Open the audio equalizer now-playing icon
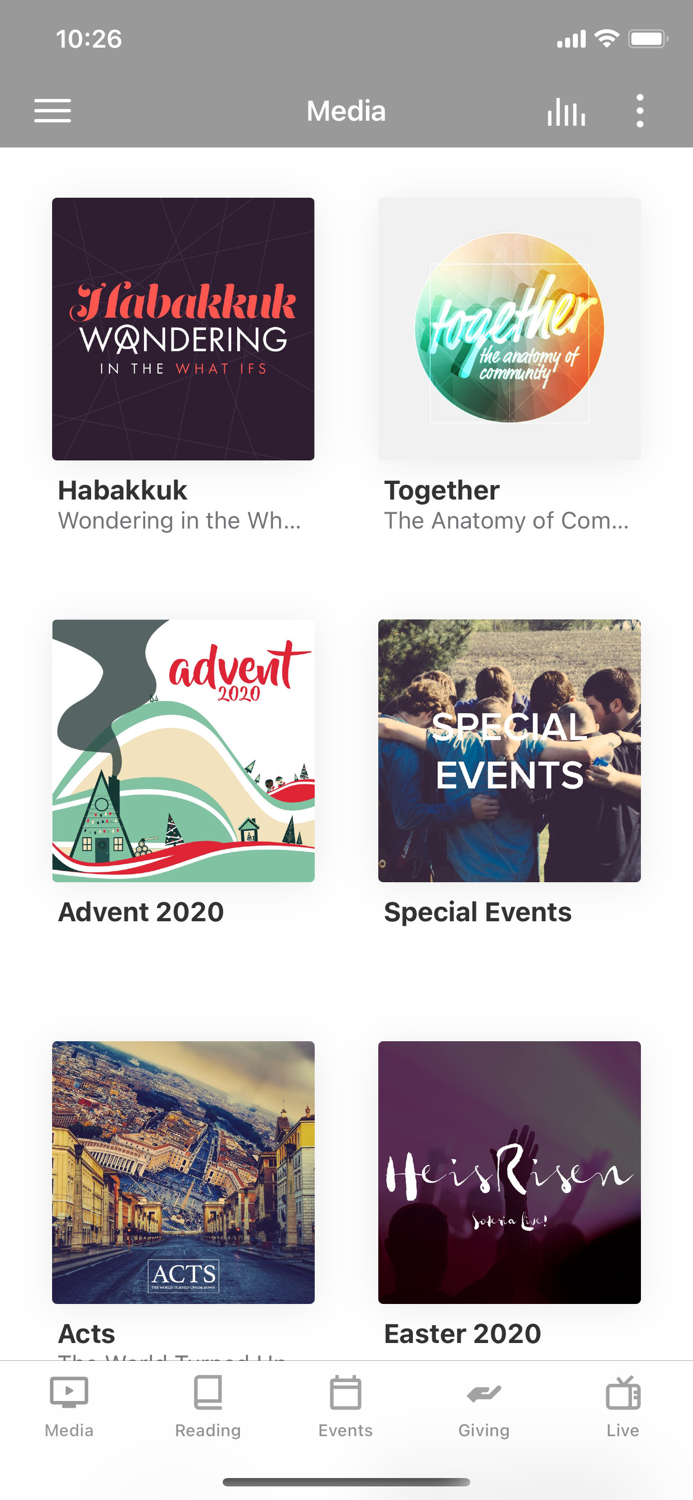Viewport: 693px width, 1500px height. [x=566, y=112]
